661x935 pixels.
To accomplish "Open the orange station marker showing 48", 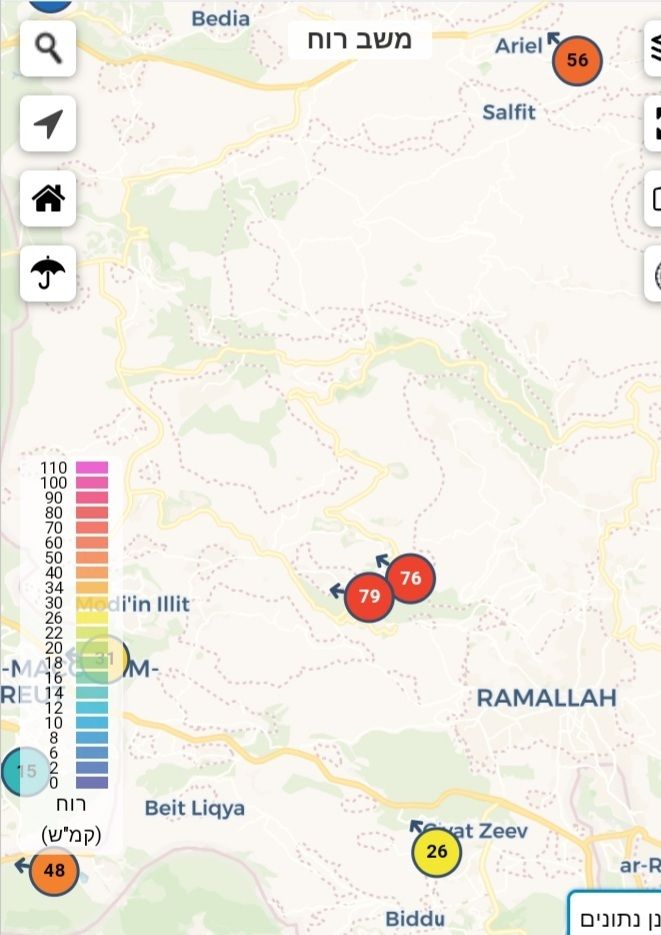I will click(54, 871).
